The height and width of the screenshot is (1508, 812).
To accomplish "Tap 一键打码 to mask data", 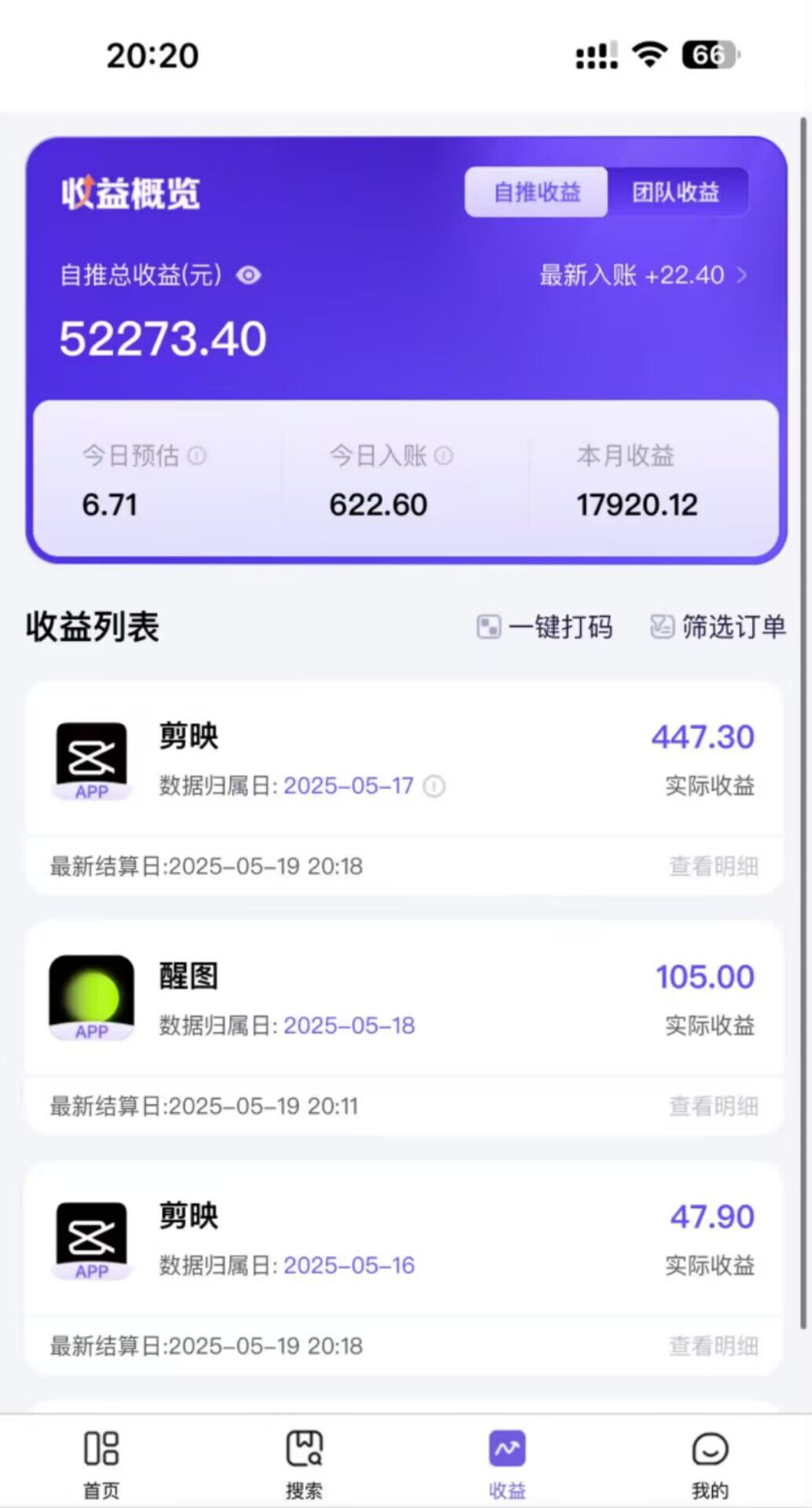I will tap(544, 627).
